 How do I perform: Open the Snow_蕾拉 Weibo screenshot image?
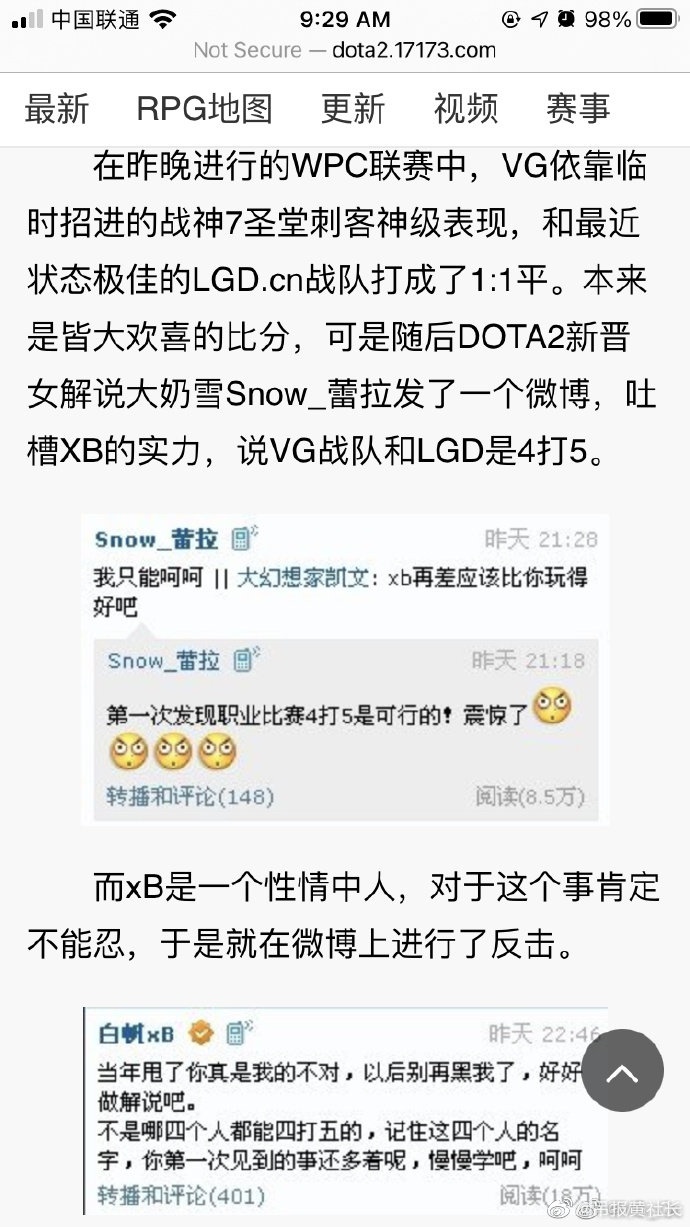coord(346,668)
